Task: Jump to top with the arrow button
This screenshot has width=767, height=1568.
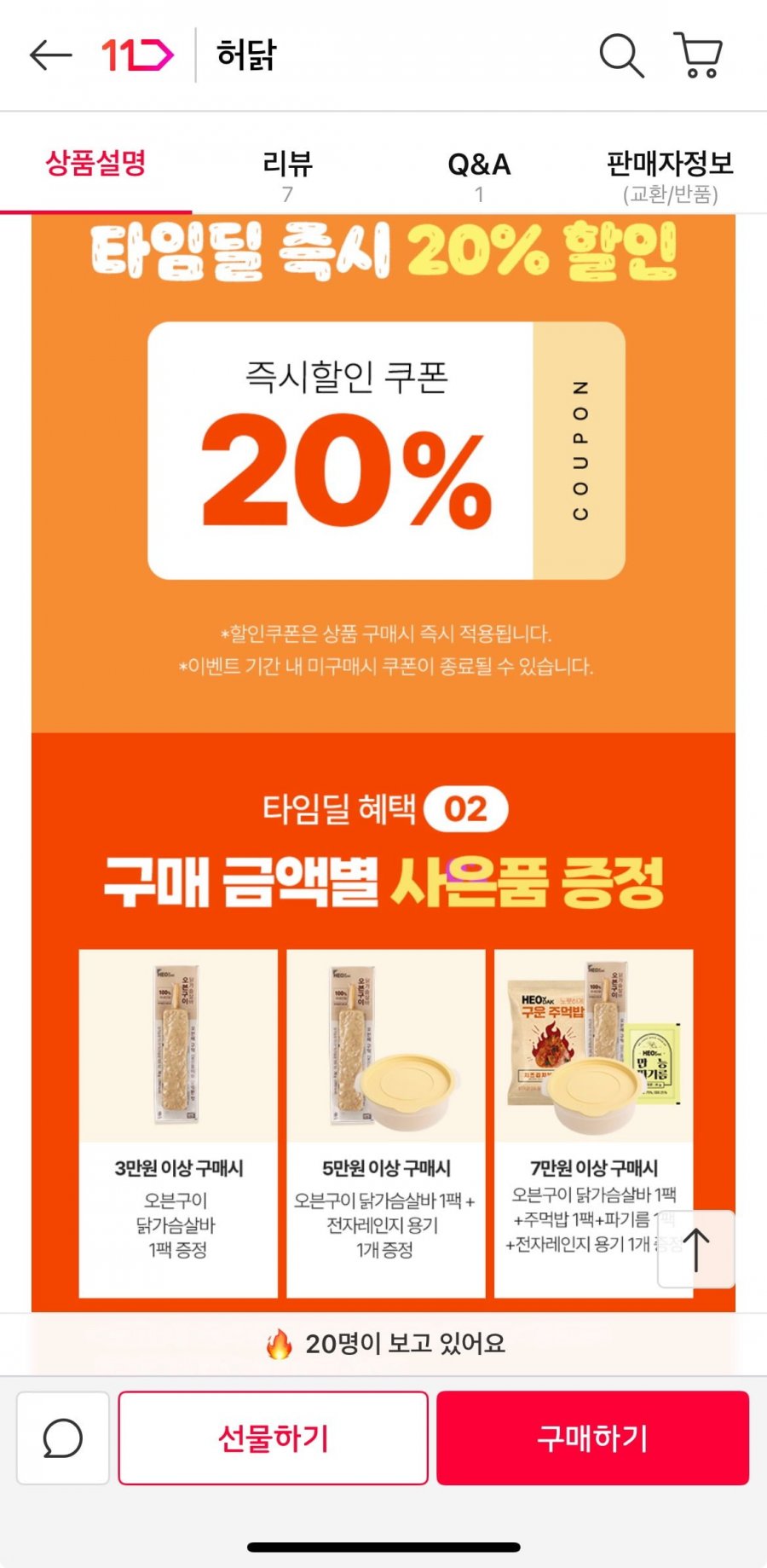Action: (x=696, y=1249)
